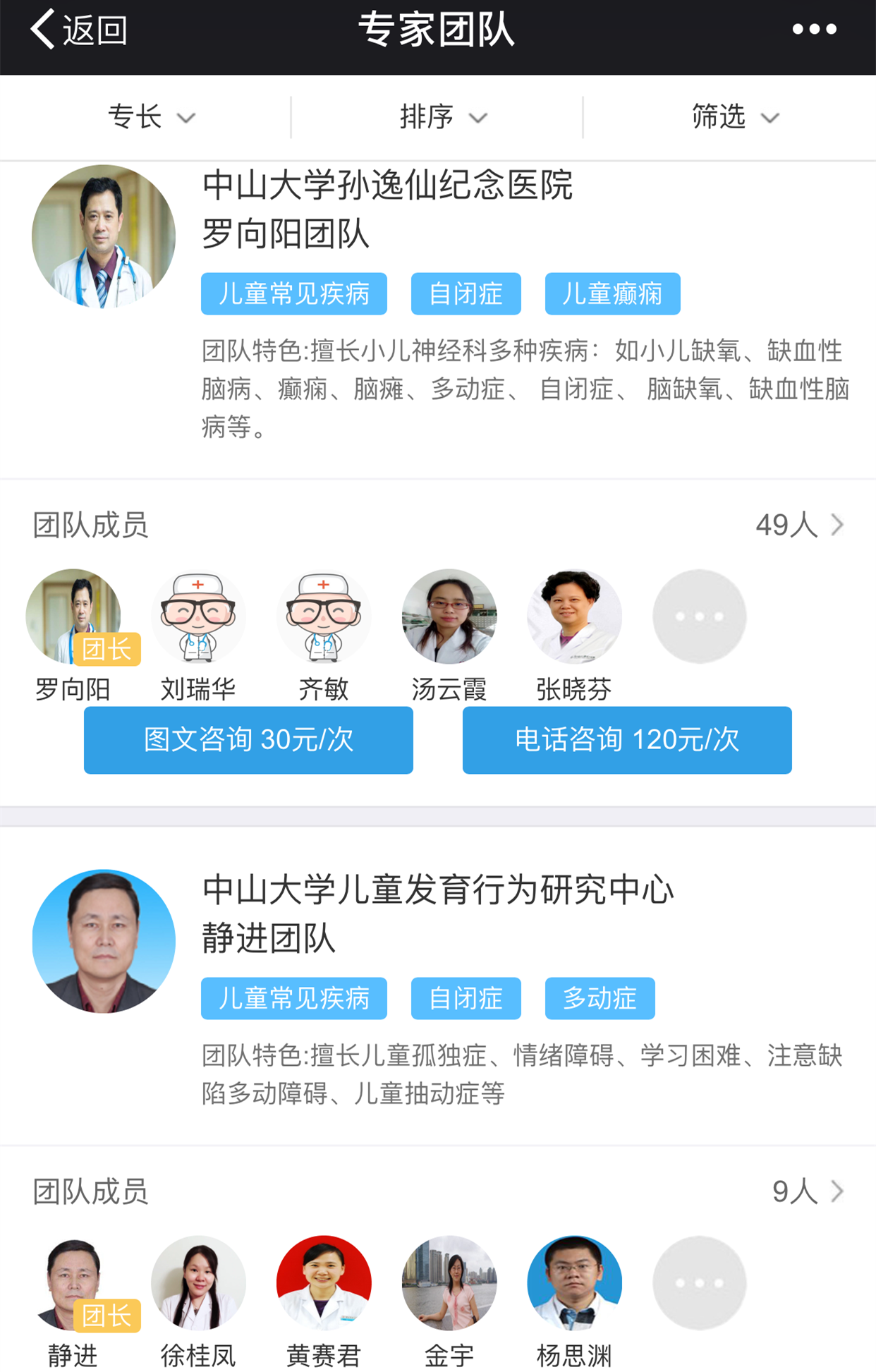This screenshot has height=1372, width=876.
Task: Tap 图文咨询 30元/次 button
Action: point(248,740)
